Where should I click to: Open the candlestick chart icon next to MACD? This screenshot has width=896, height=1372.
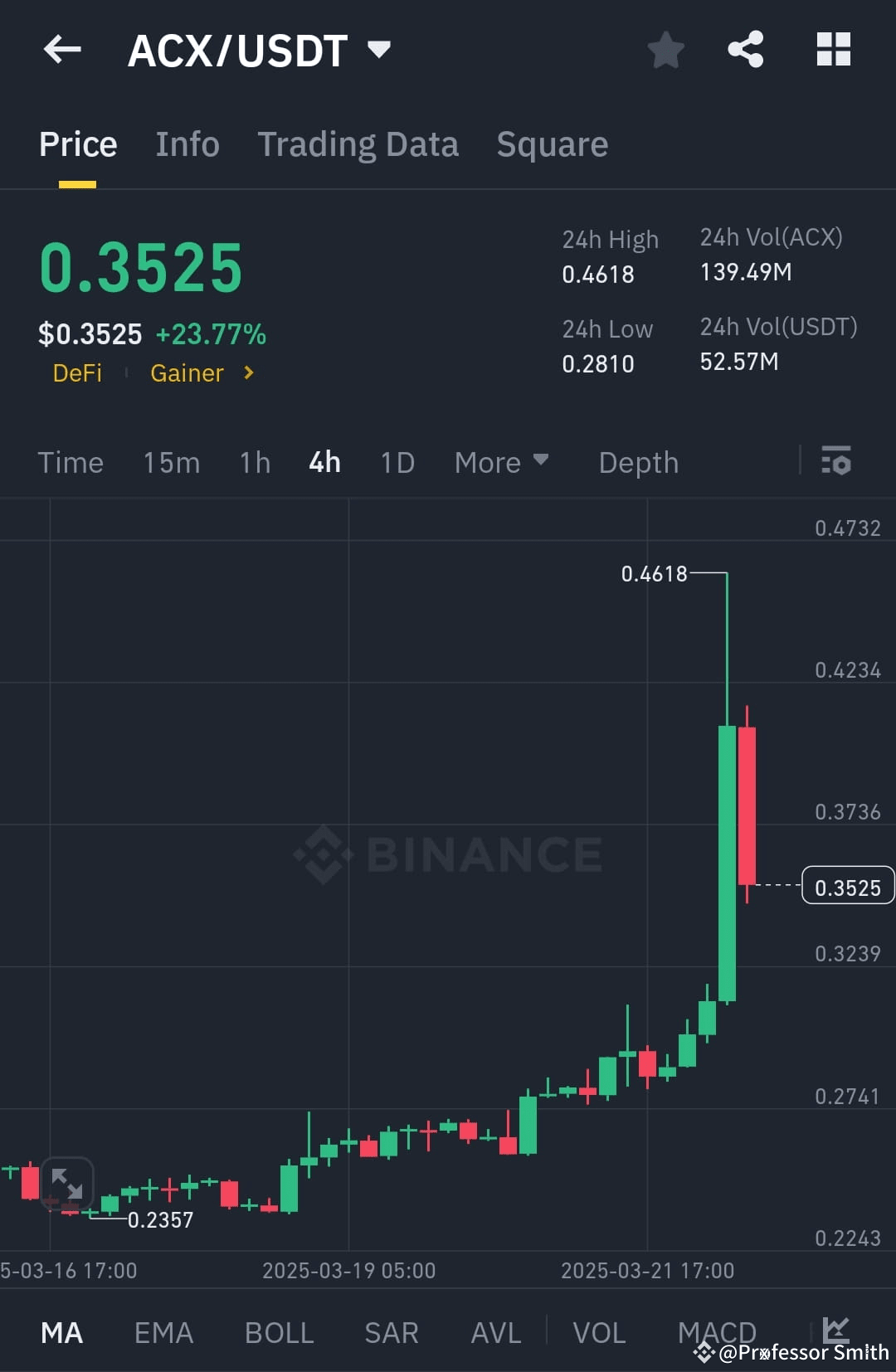837,1331
